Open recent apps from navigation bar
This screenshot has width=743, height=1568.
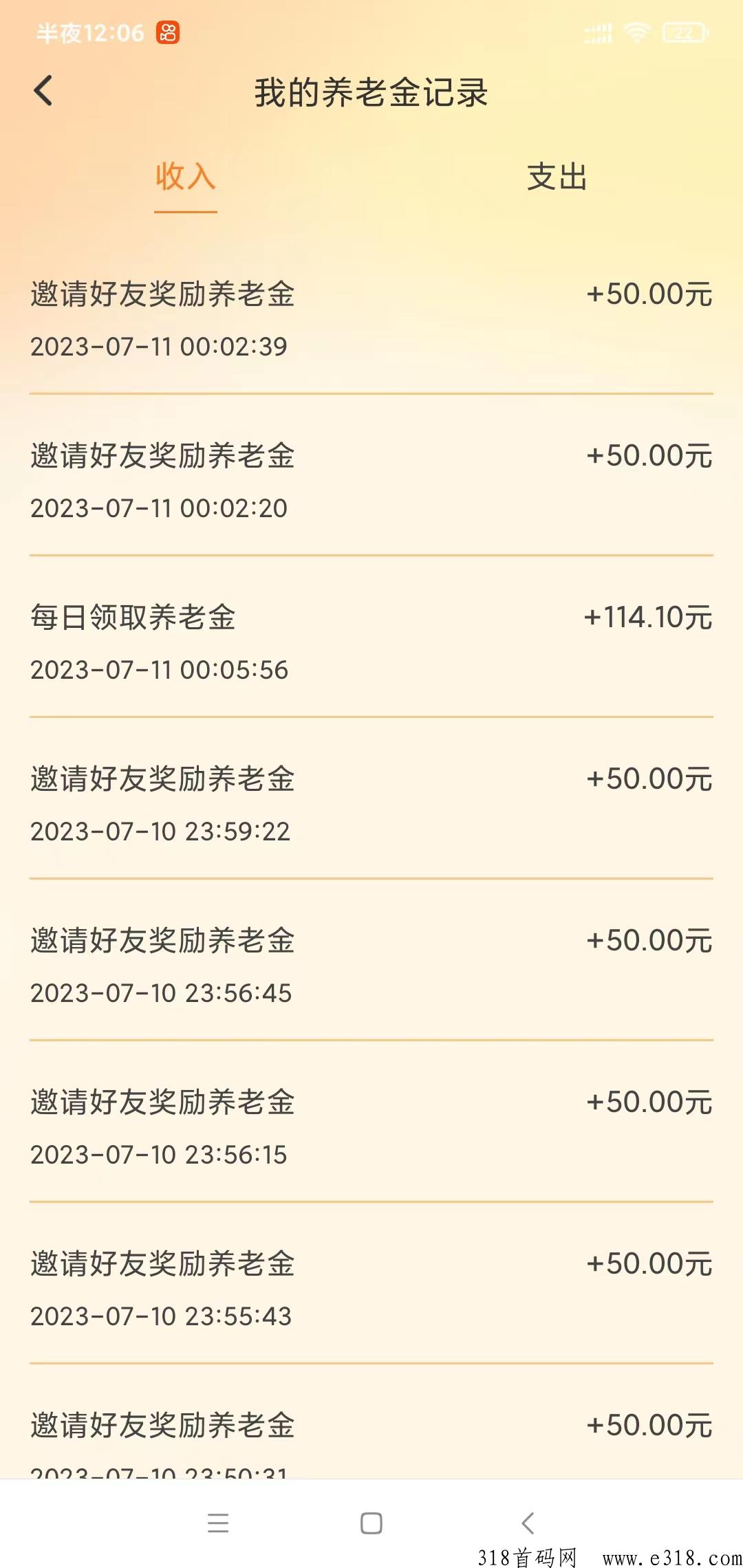218,1523
